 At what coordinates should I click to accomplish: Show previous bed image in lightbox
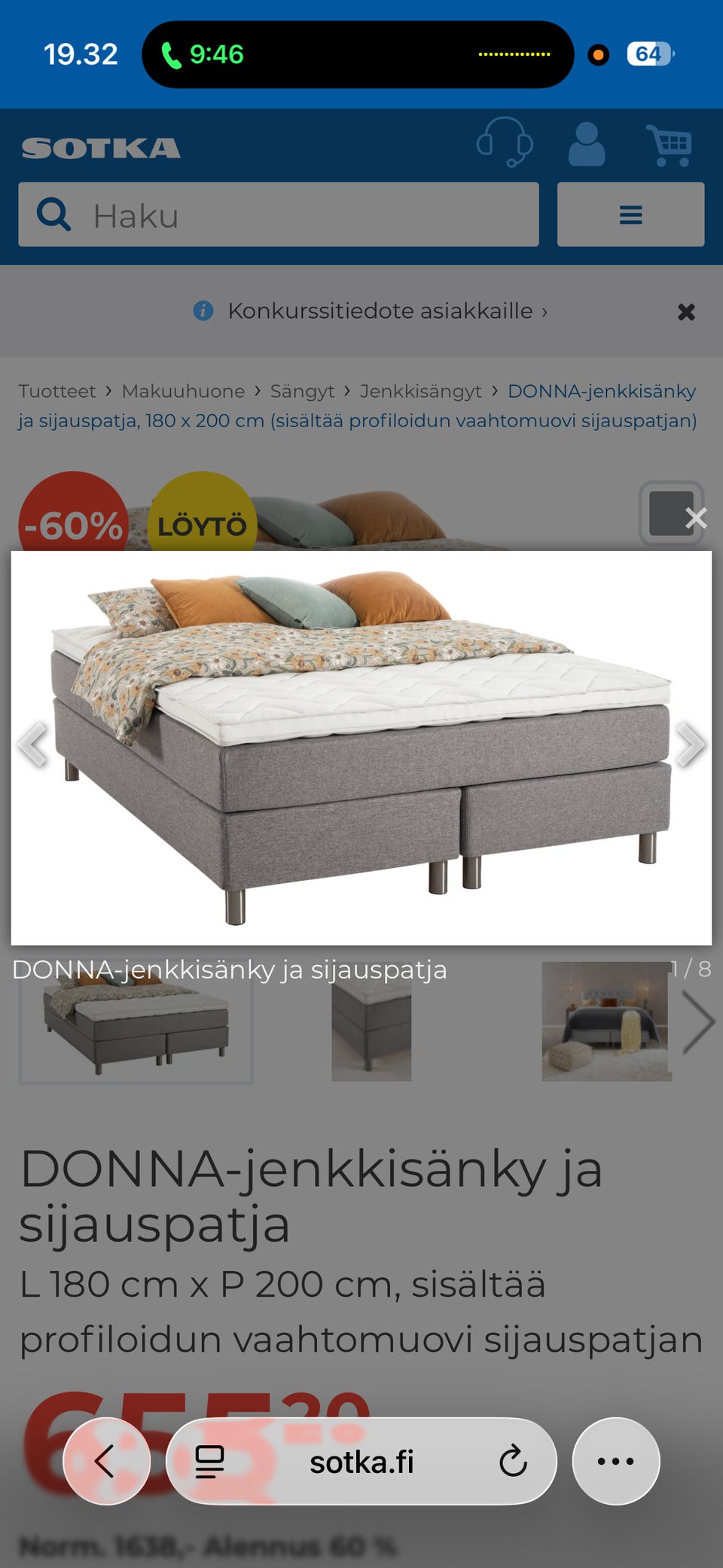(x=33, y=744)
